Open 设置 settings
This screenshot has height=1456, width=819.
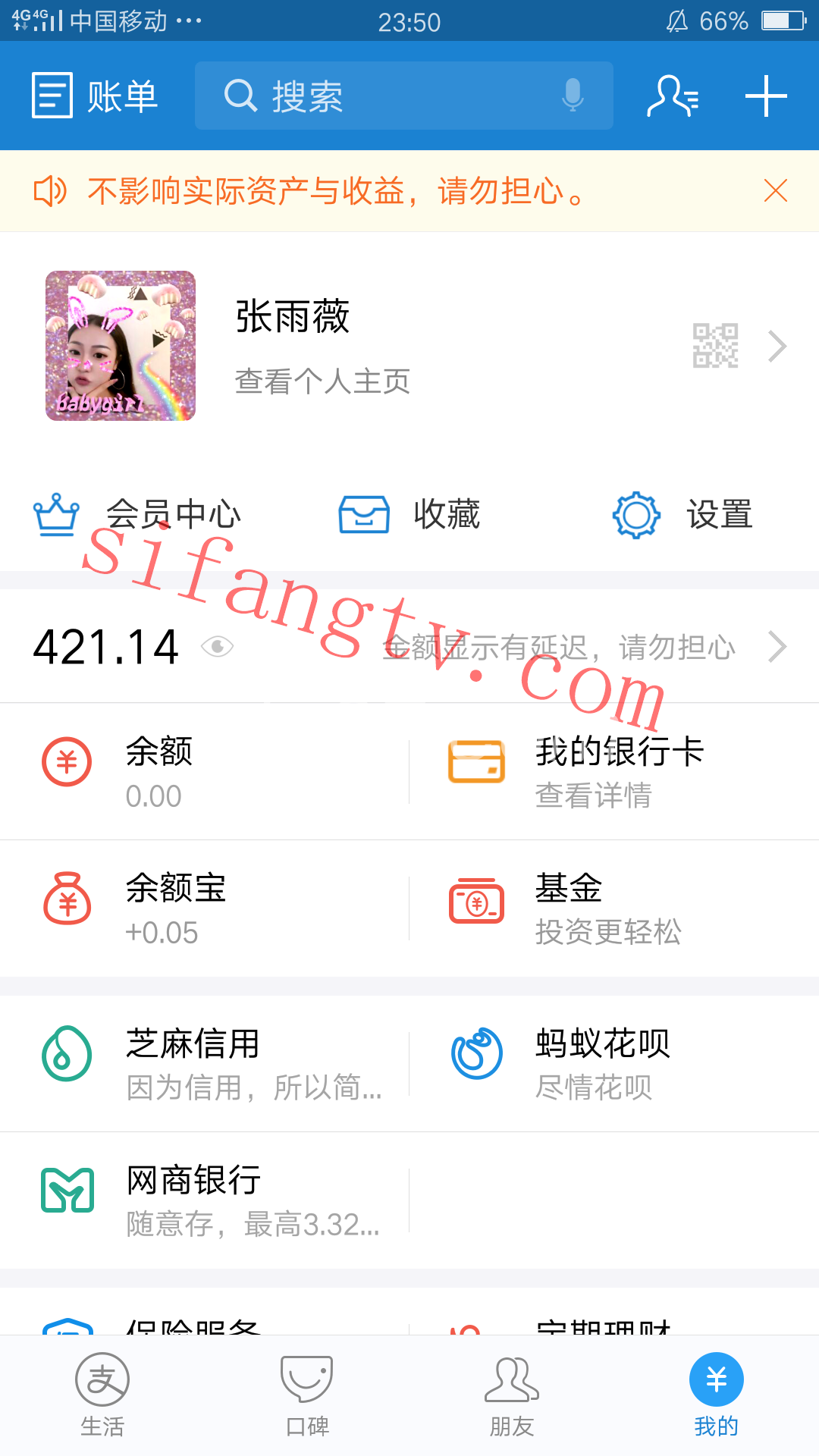pos(682,515)
